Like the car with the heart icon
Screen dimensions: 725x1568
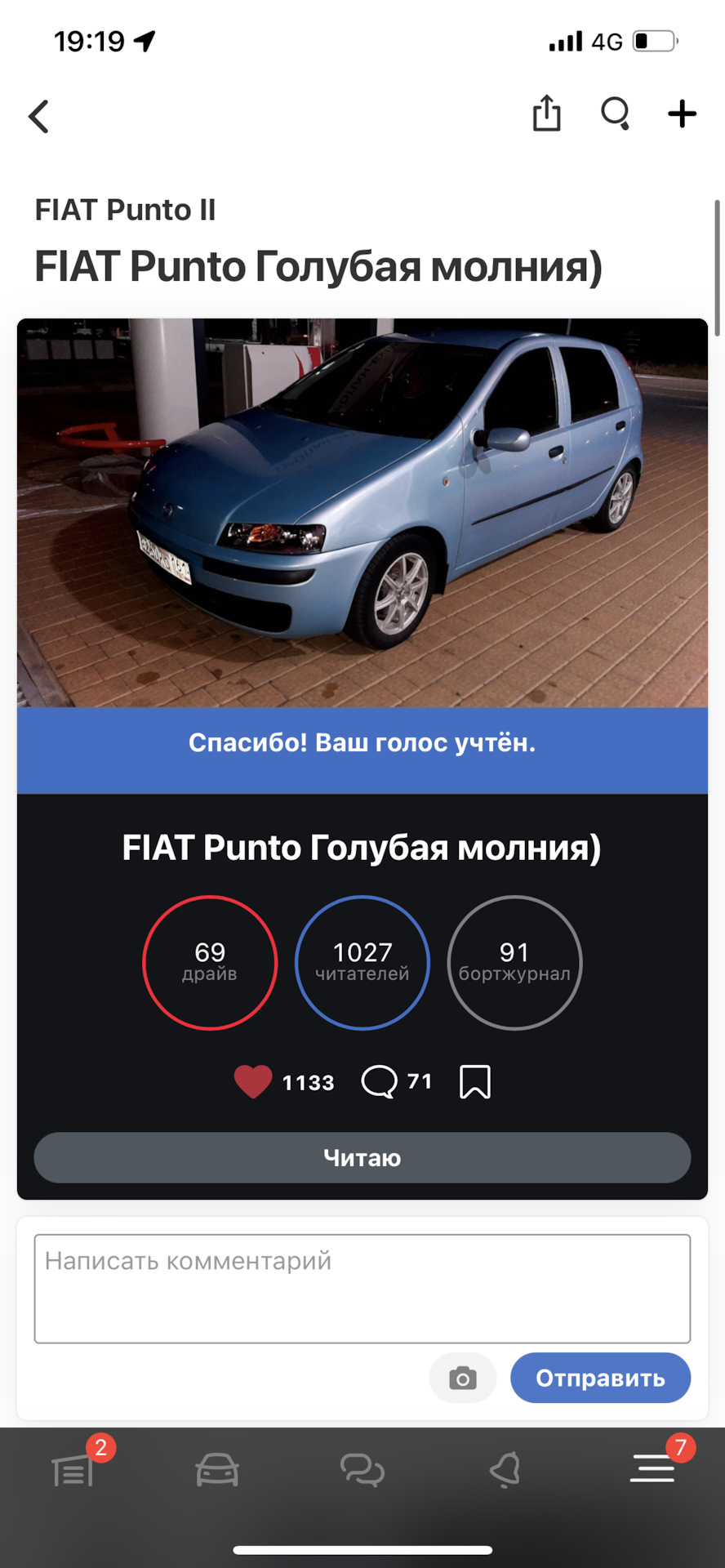tap(253, 1082)
